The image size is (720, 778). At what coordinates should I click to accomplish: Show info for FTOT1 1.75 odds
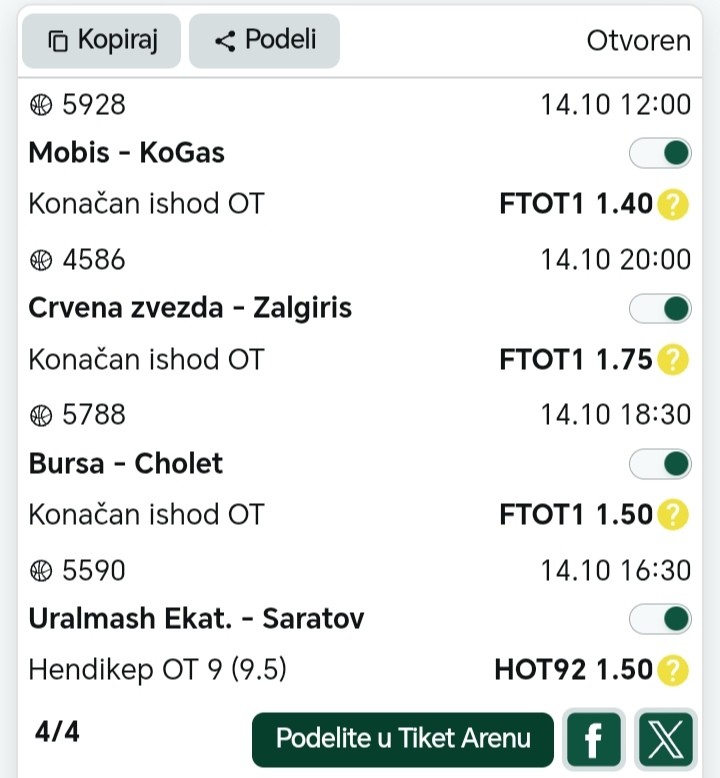coord(675,360)
